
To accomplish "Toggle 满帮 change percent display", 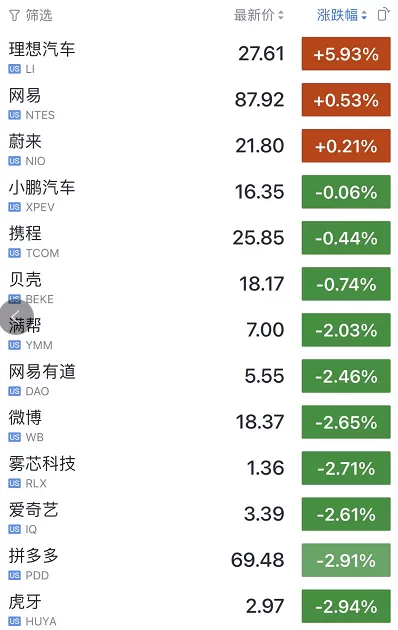I will (x=346, y=330).
